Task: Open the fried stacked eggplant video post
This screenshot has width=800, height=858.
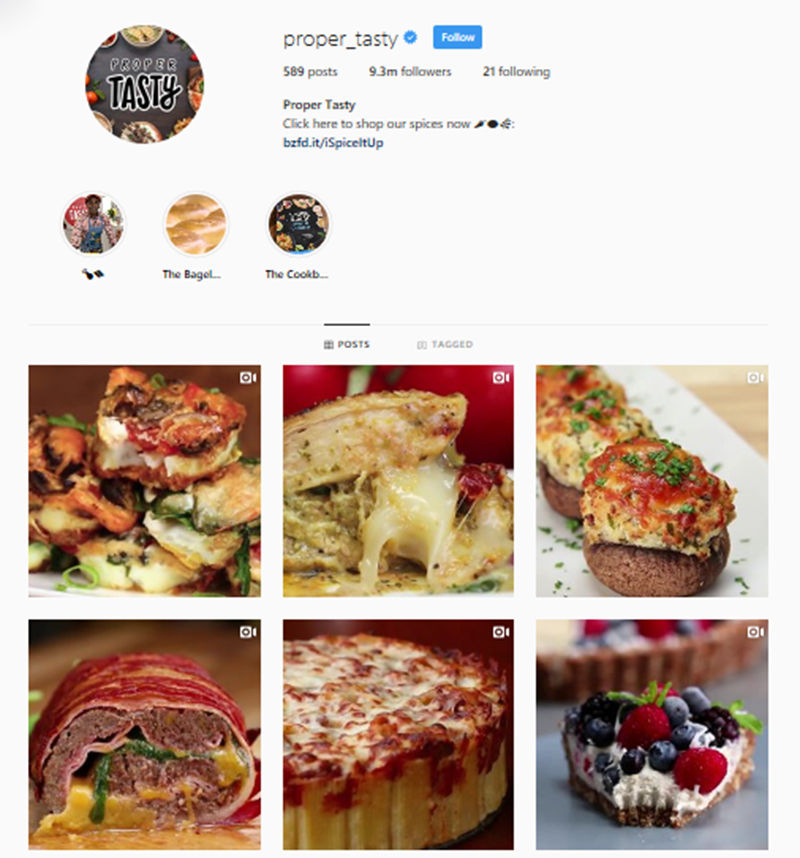Action: (144, 481)
